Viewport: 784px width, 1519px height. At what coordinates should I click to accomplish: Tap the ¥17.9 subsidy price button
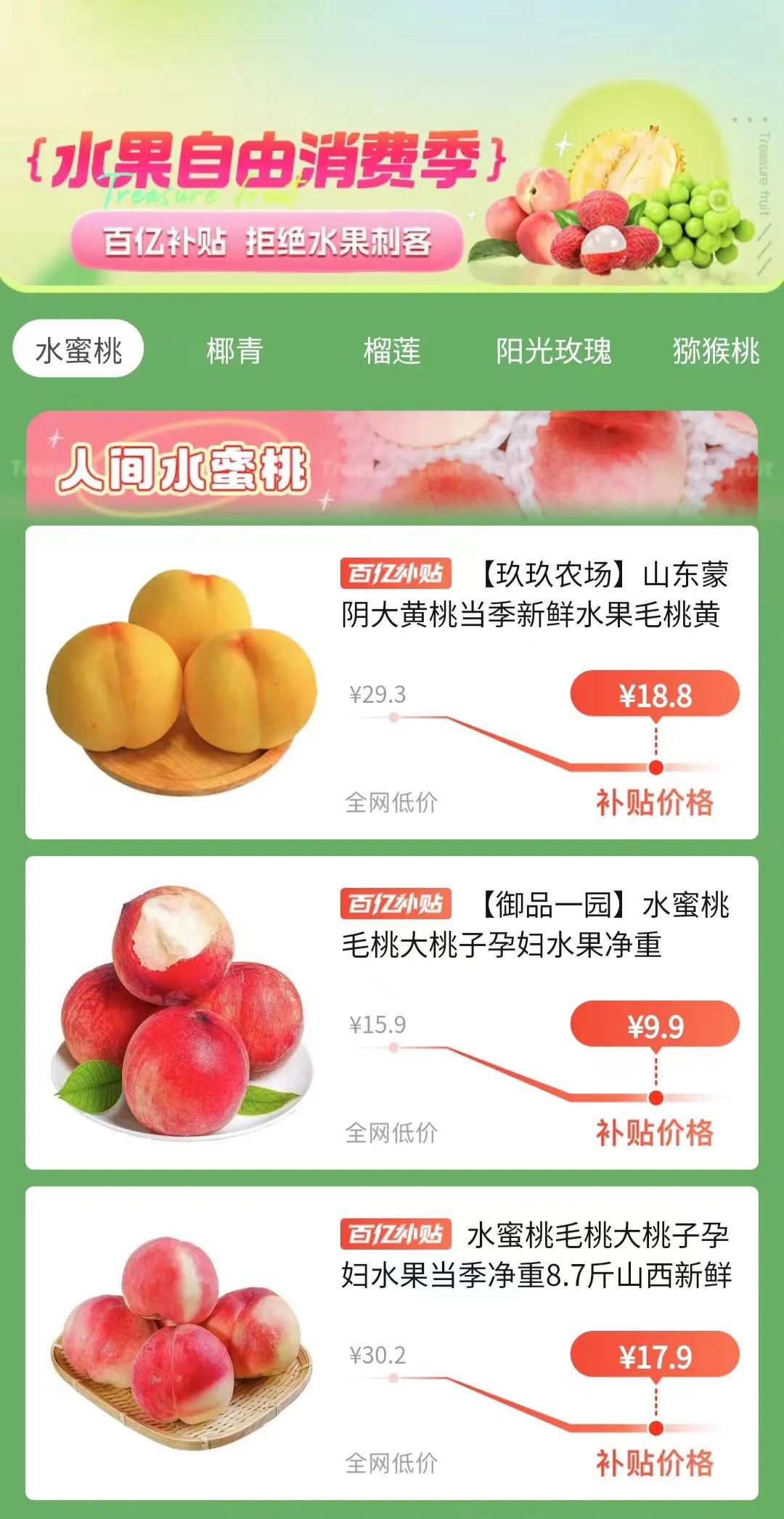point(655,1356)
